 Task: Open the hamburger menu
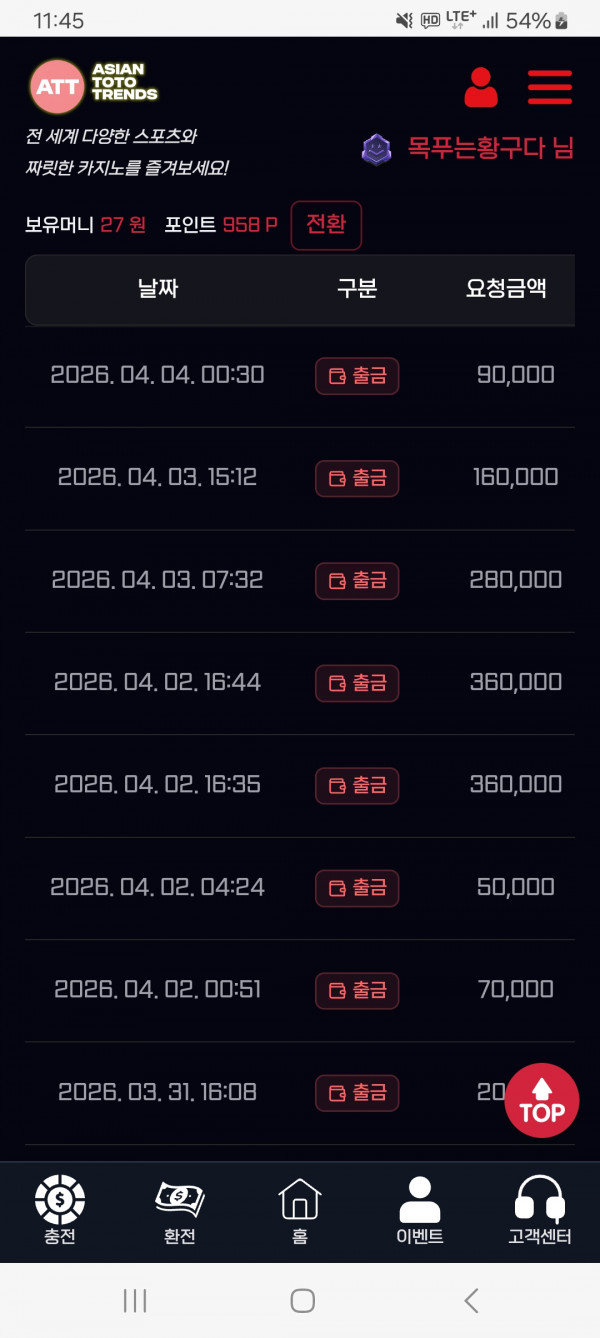pyautogui.click(x=550, y=87)
